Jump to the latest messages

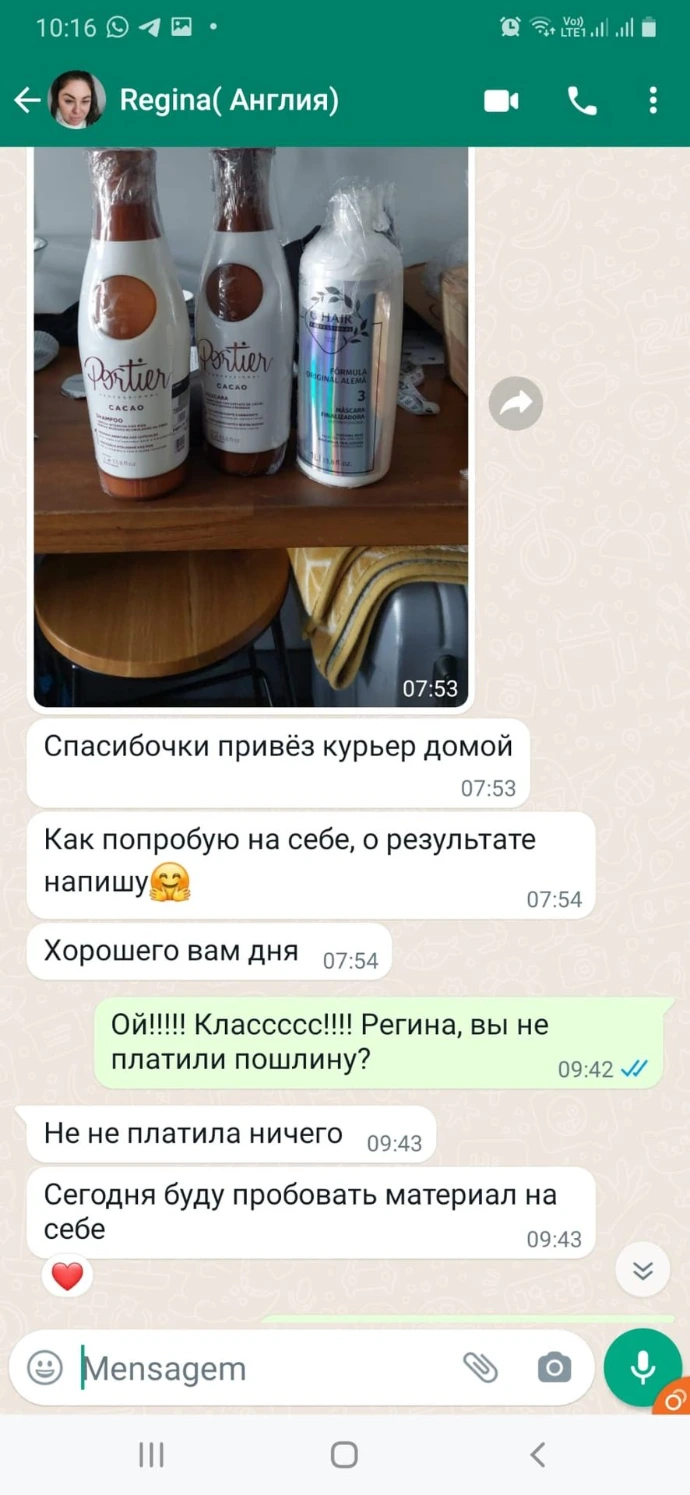coord(643,1271)
